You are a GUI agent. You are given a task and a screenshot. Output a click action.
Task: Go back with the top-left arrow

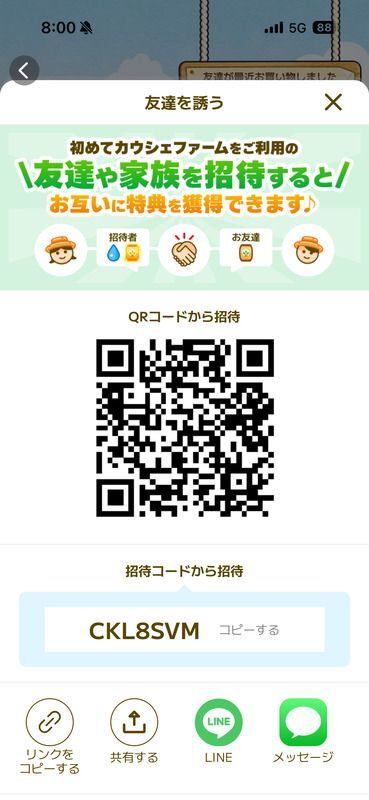(x=23, y=70)
